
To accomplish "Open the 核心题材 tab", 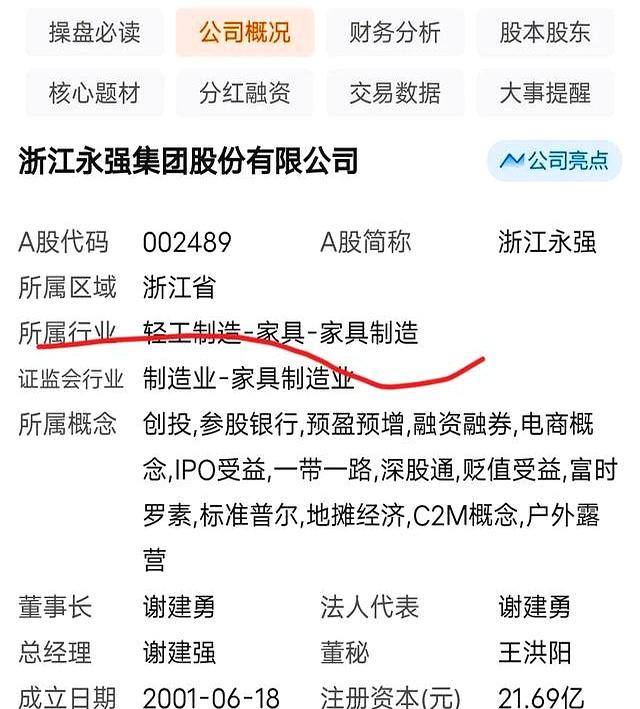I will pyautogui.click(x=95, y=93).
